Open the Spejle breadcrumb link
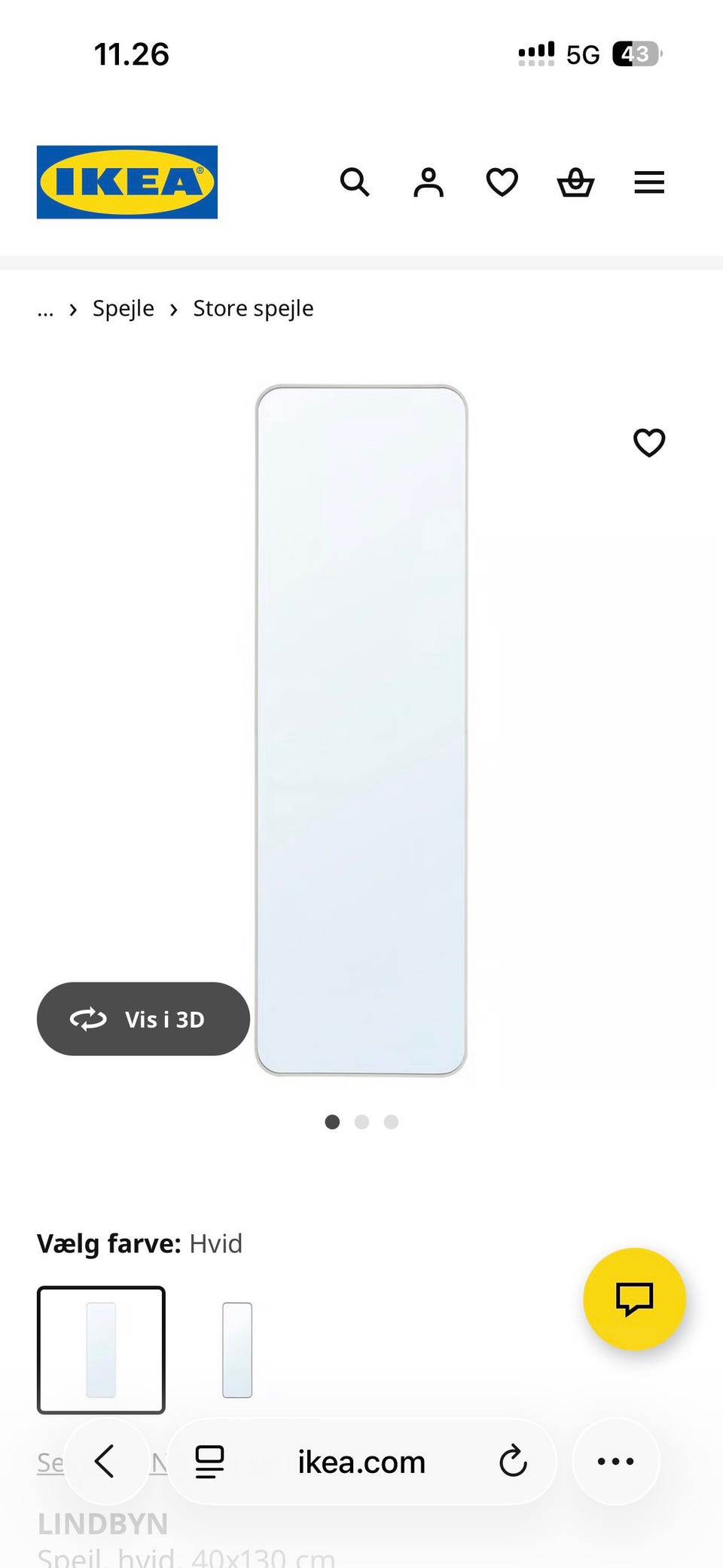723x1568 pixels. [123, 308]
